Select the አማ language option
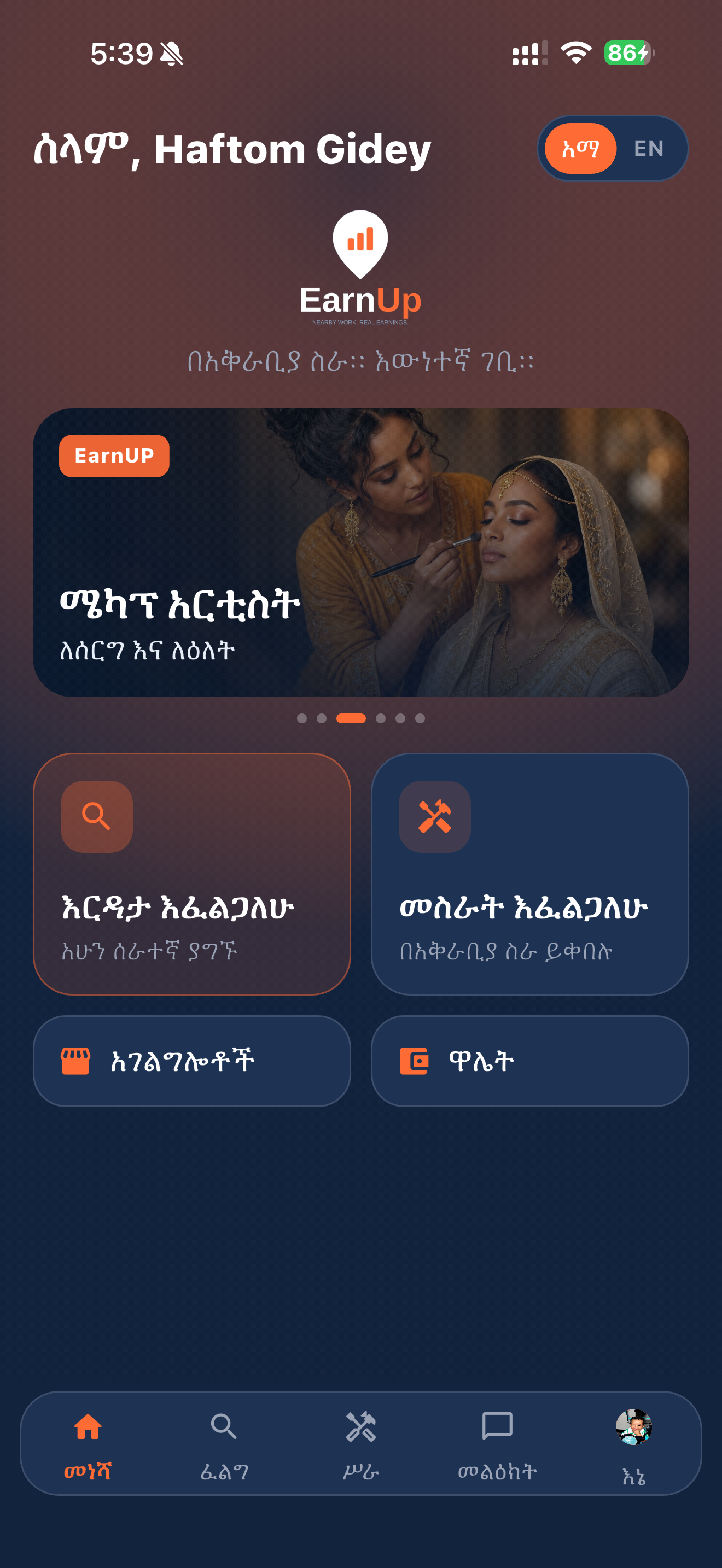The height and width of the screenshot is (1568, 722). [580, 149]
